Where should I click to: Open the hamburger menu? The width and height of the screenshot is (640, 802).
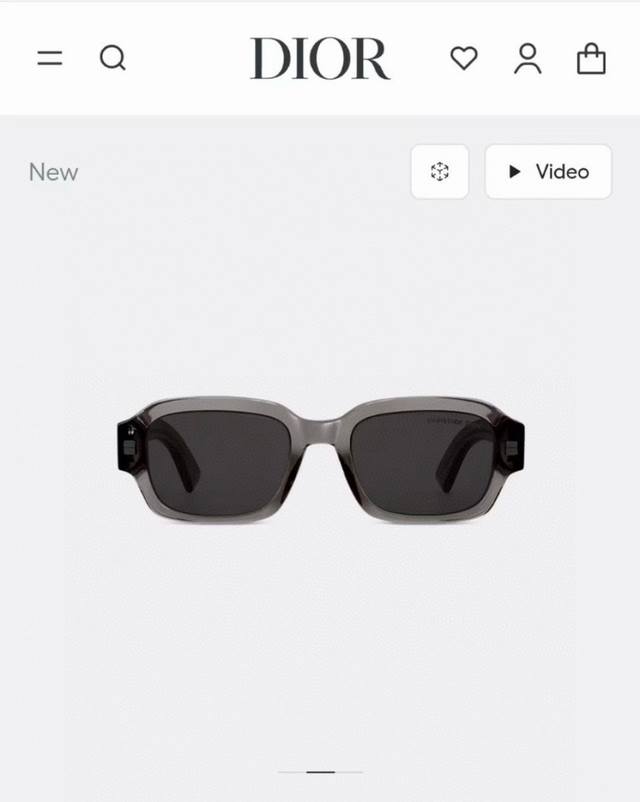(x=50, y=58)
